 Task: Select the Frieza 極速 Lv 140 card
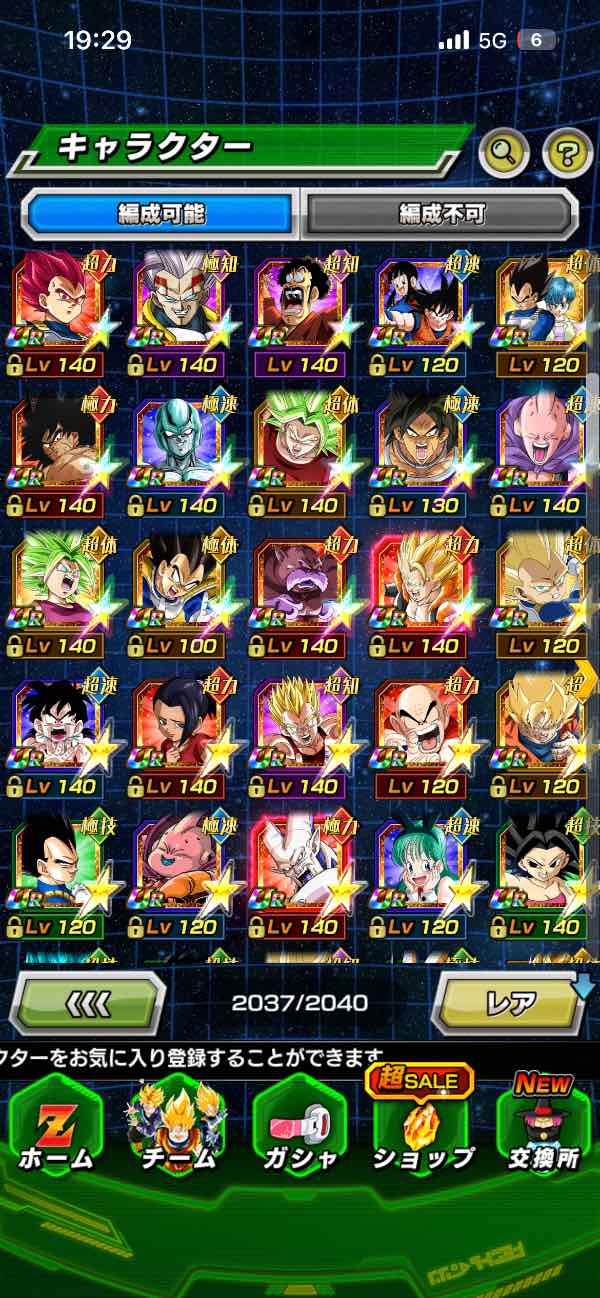click(178, 452)
